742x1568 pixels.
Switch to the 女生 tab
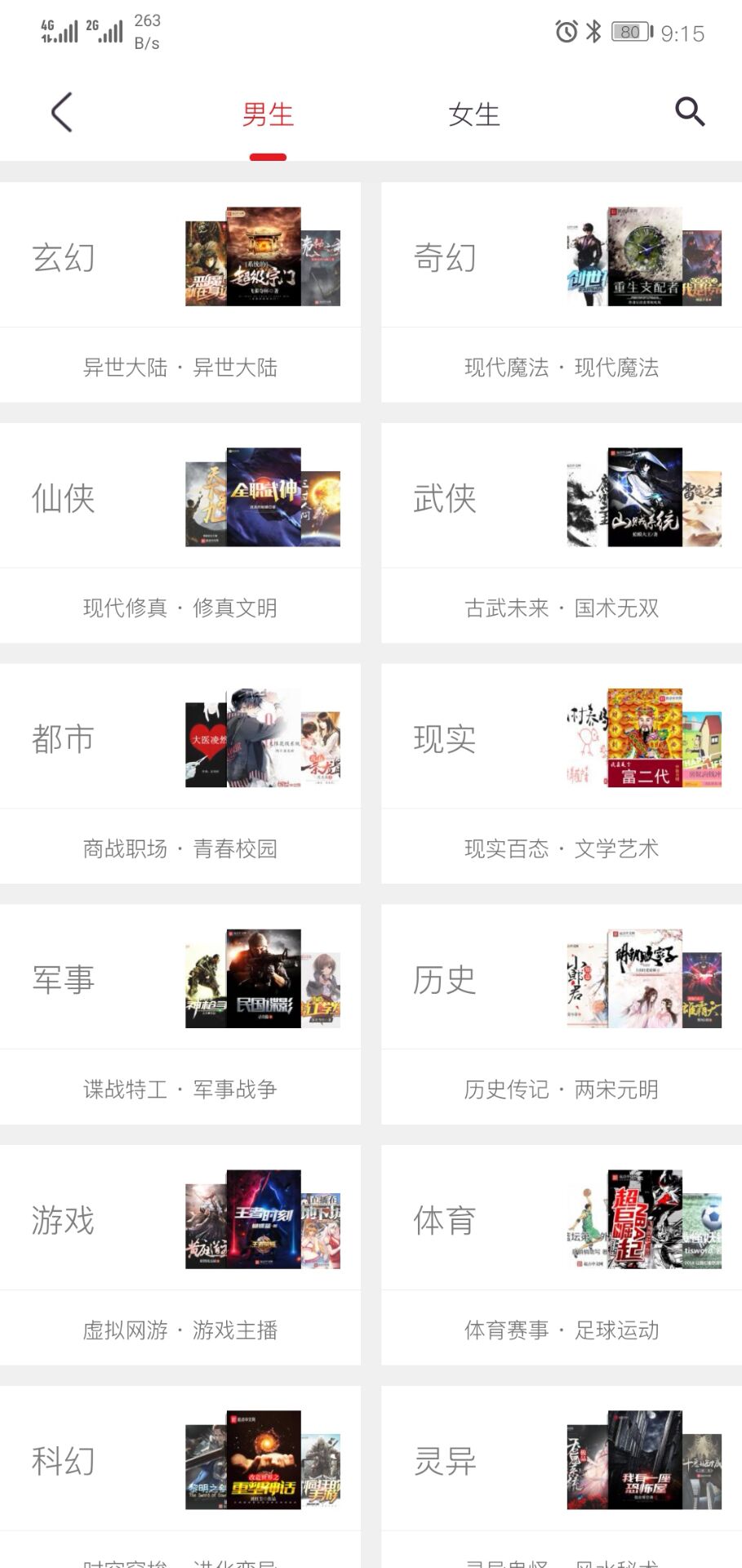click(x=473, y=115)
